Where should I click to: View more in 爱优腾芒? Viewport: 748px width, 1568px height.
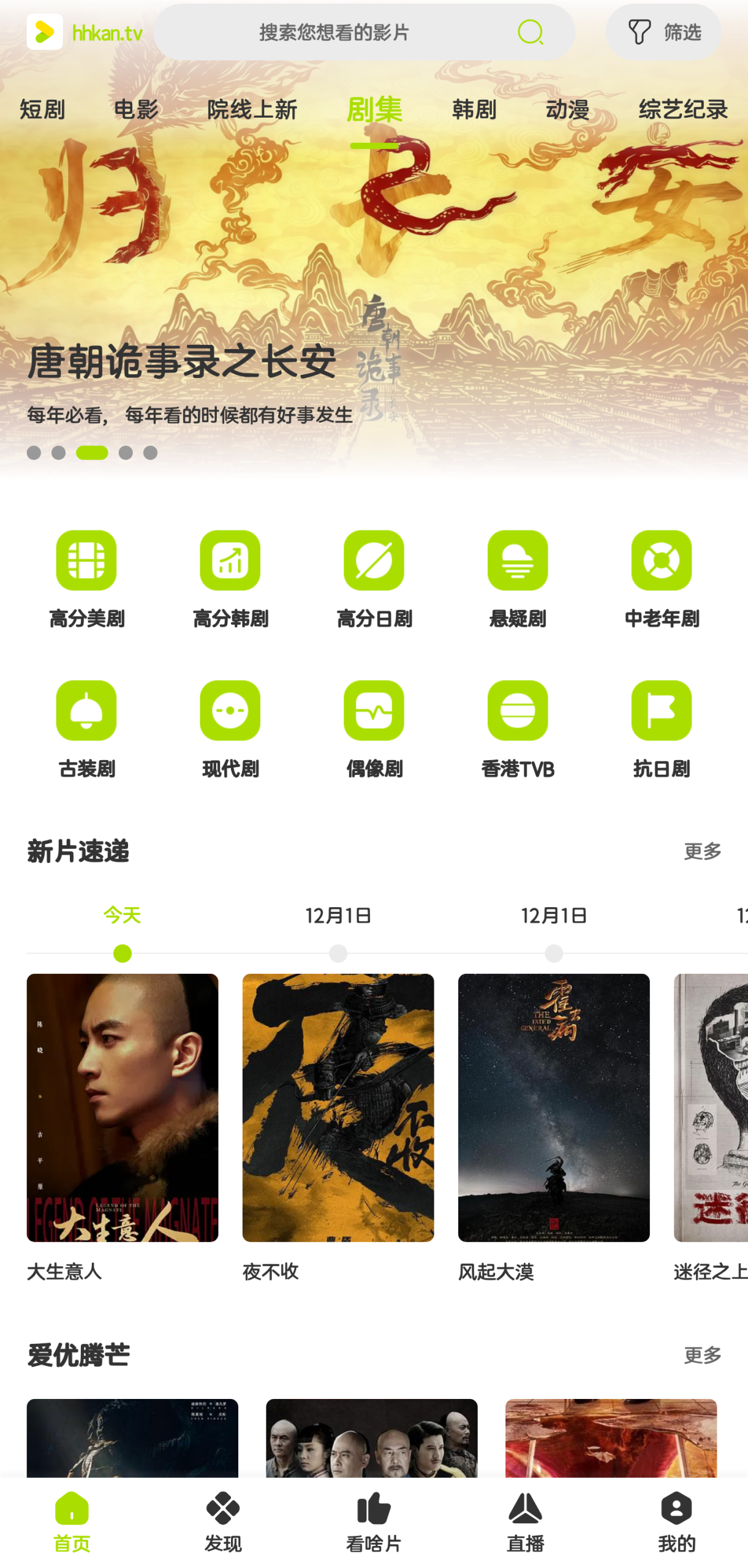(702, 1354)
